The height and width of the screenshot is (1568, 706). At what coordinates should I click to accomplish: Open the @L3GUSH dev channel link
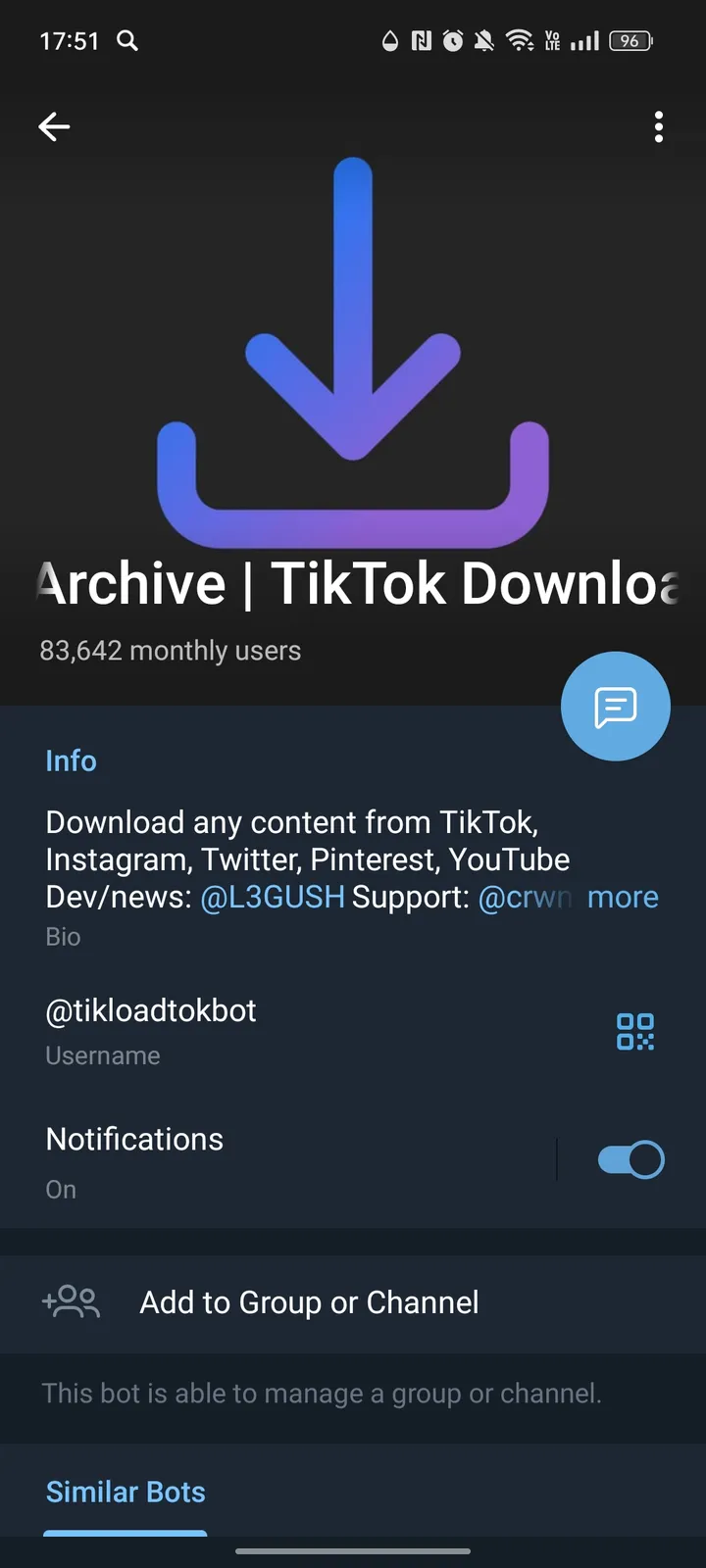(x=273, y=896)
